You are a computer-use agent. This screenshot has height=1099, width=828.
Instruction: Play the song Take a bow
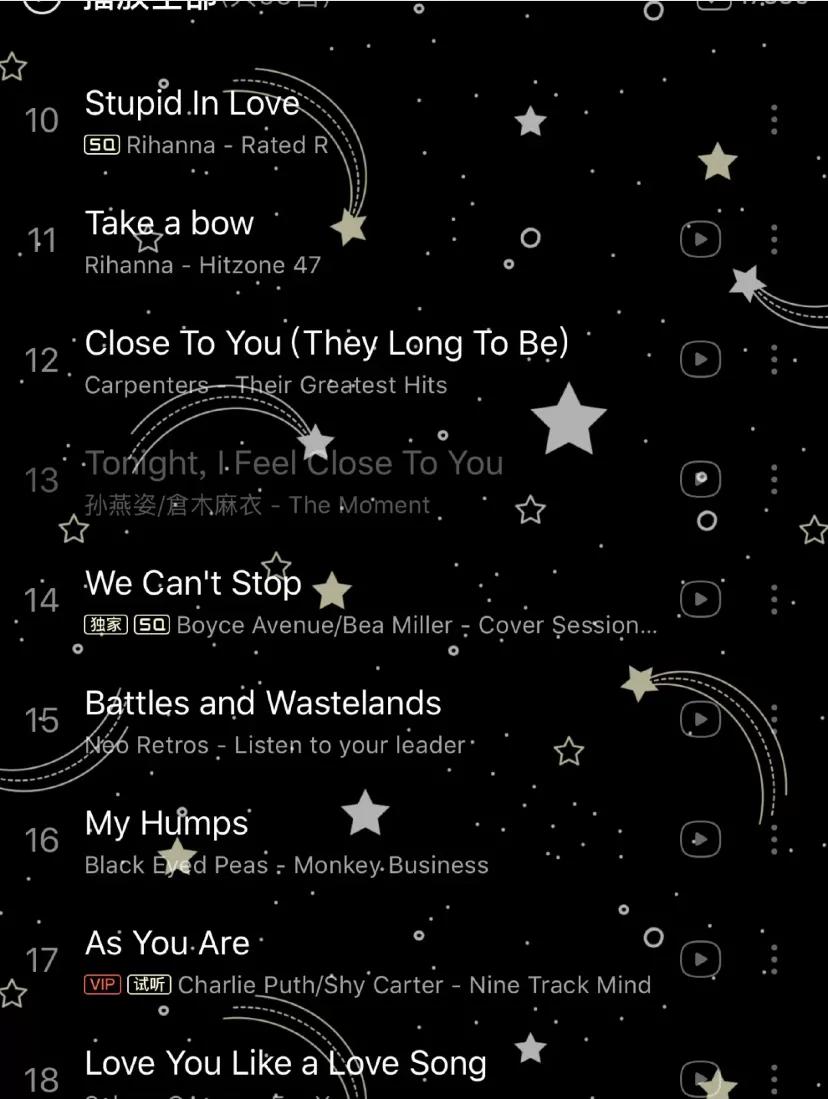point(169,223)
